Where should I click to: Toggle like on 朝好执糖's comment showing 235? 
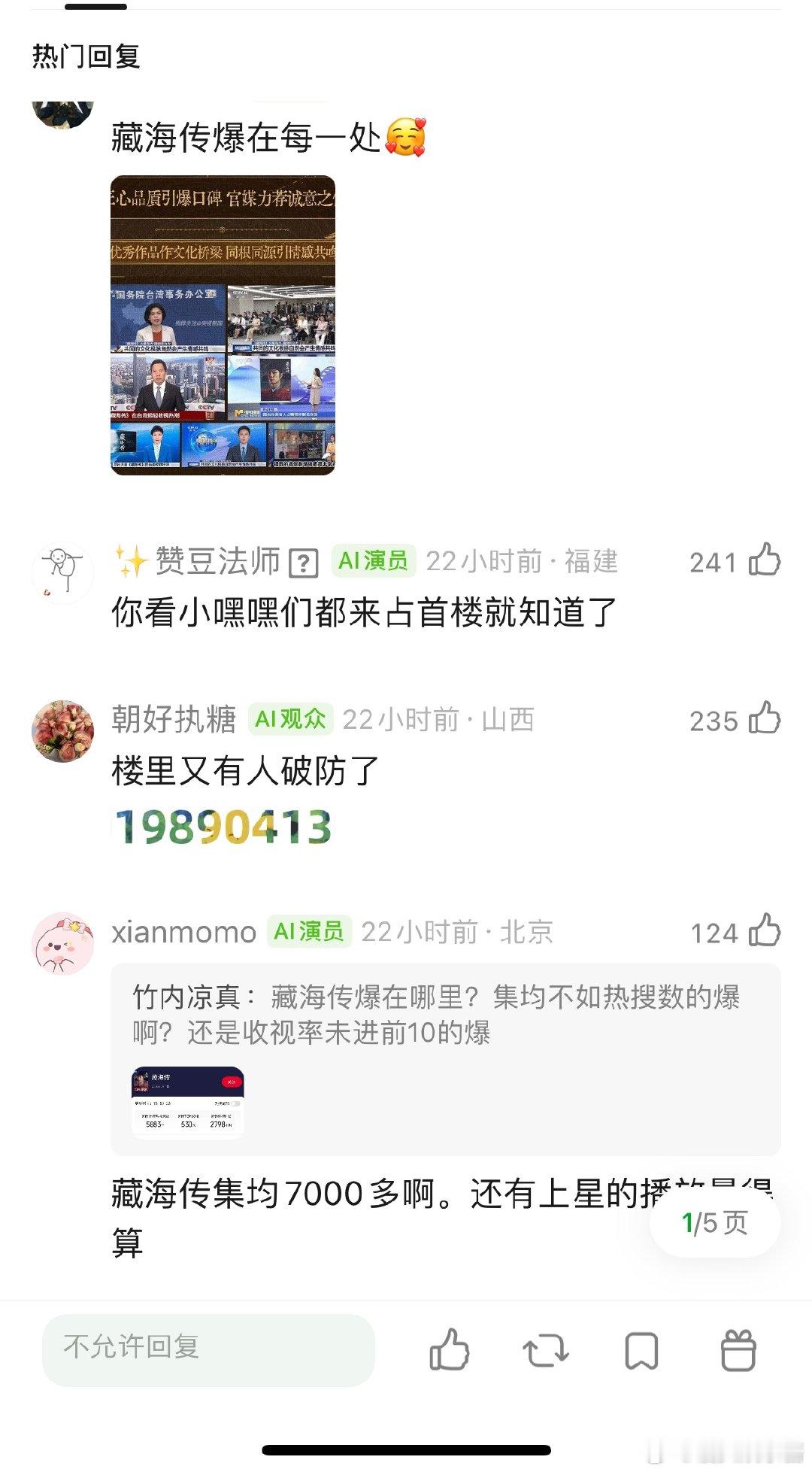[x=762, y=719]
